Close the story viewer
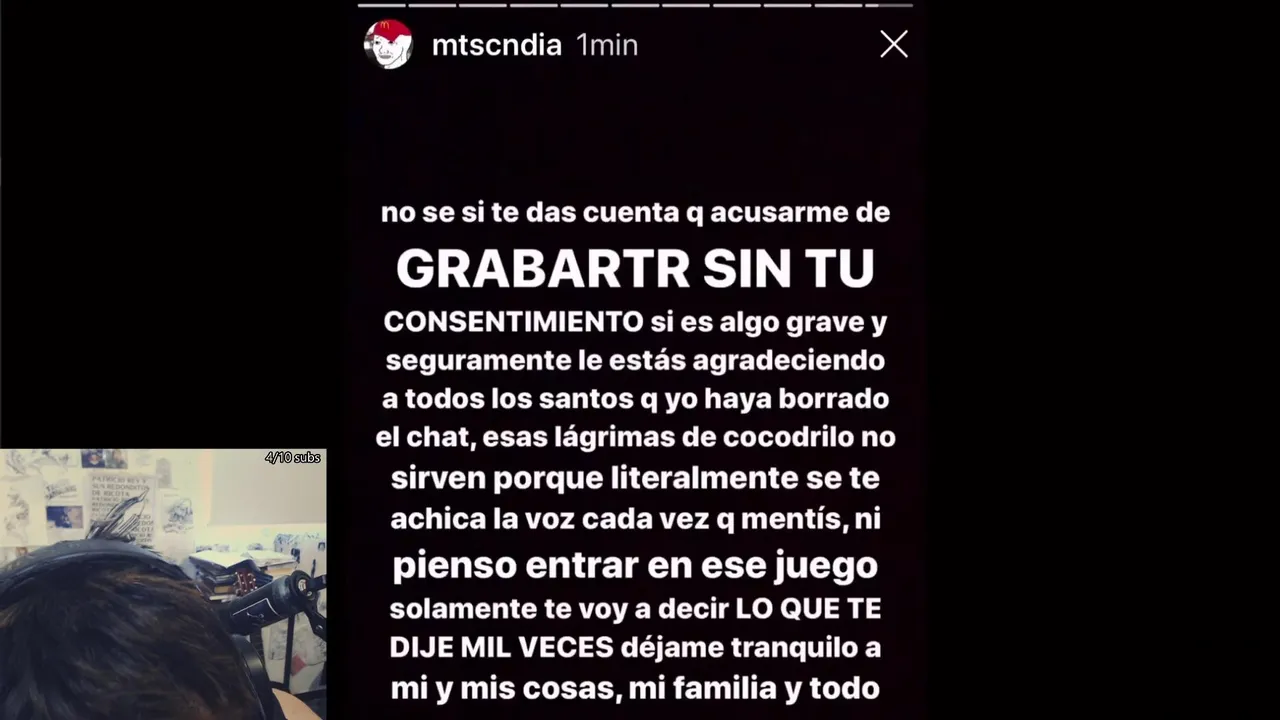 (x=893, y=44)
